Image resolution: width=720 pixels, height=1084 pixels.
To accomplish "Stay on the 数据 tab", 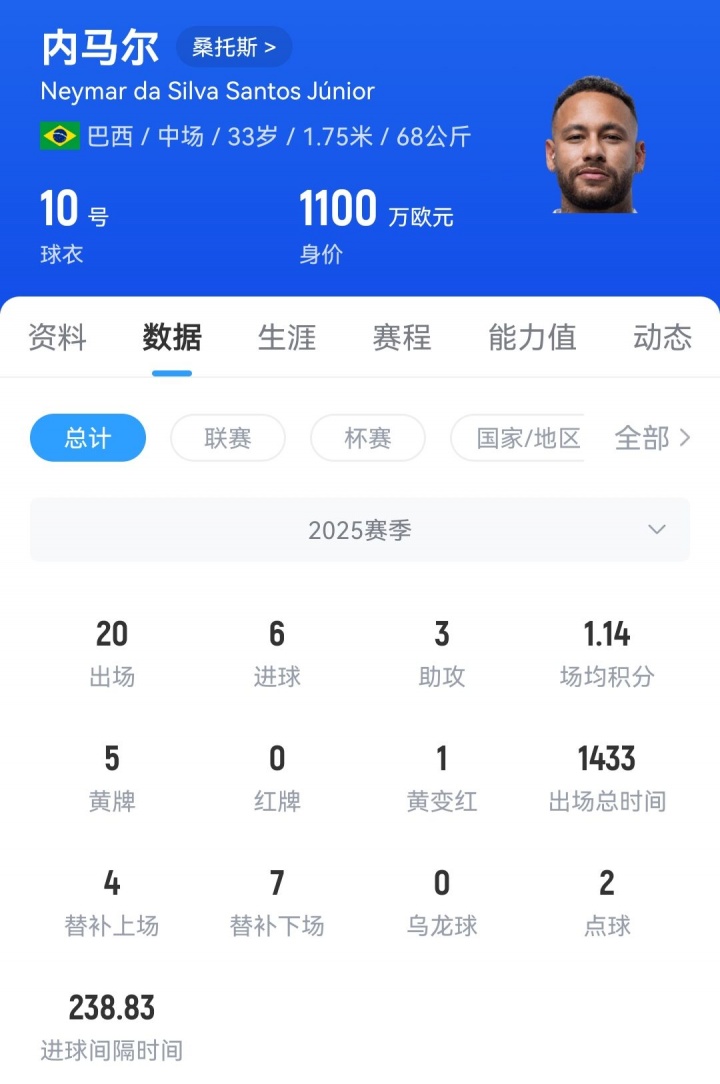I will (171, 338).
